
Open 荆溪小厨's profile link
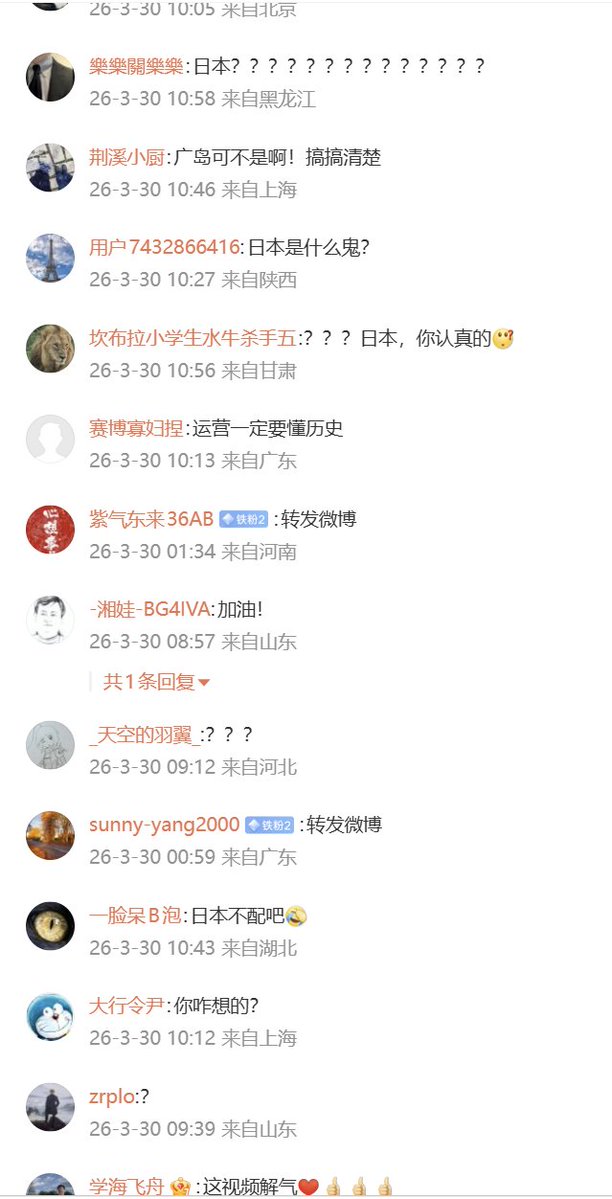pyautogui.click(x=127, y=157)
